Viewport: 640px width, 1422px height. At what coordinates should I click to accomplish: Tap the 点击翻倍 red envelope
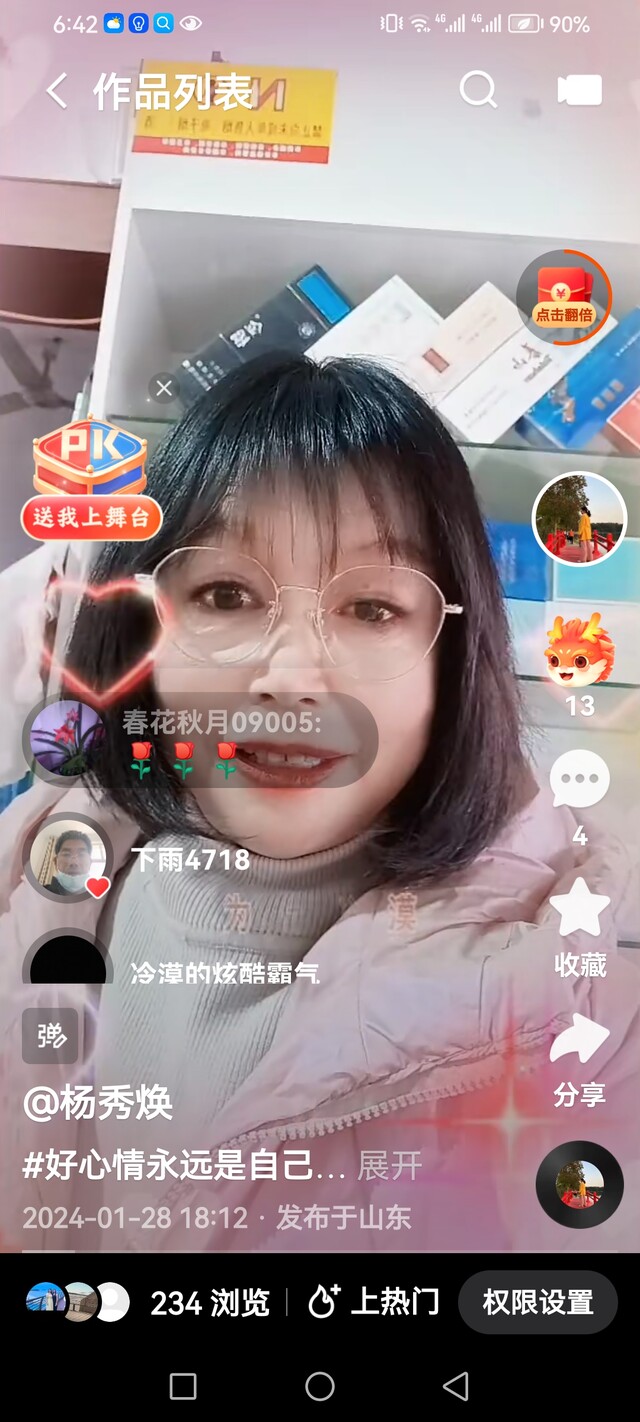(565, 297)
